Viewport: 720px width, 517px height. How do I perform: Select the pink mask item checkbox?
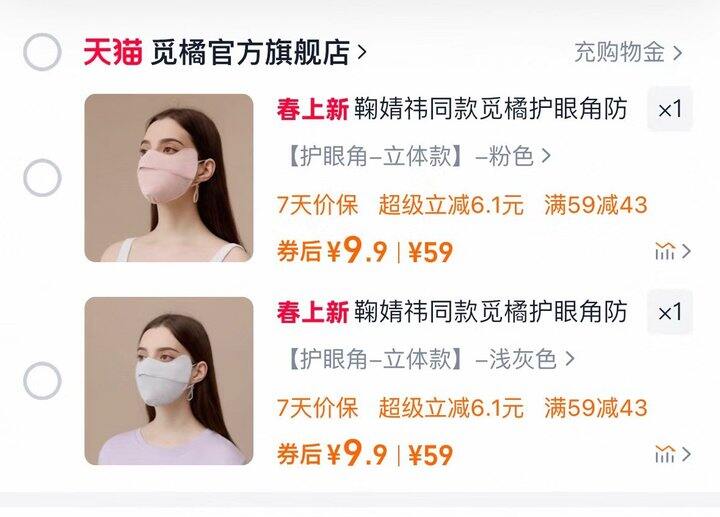click(x=42, y=179)
